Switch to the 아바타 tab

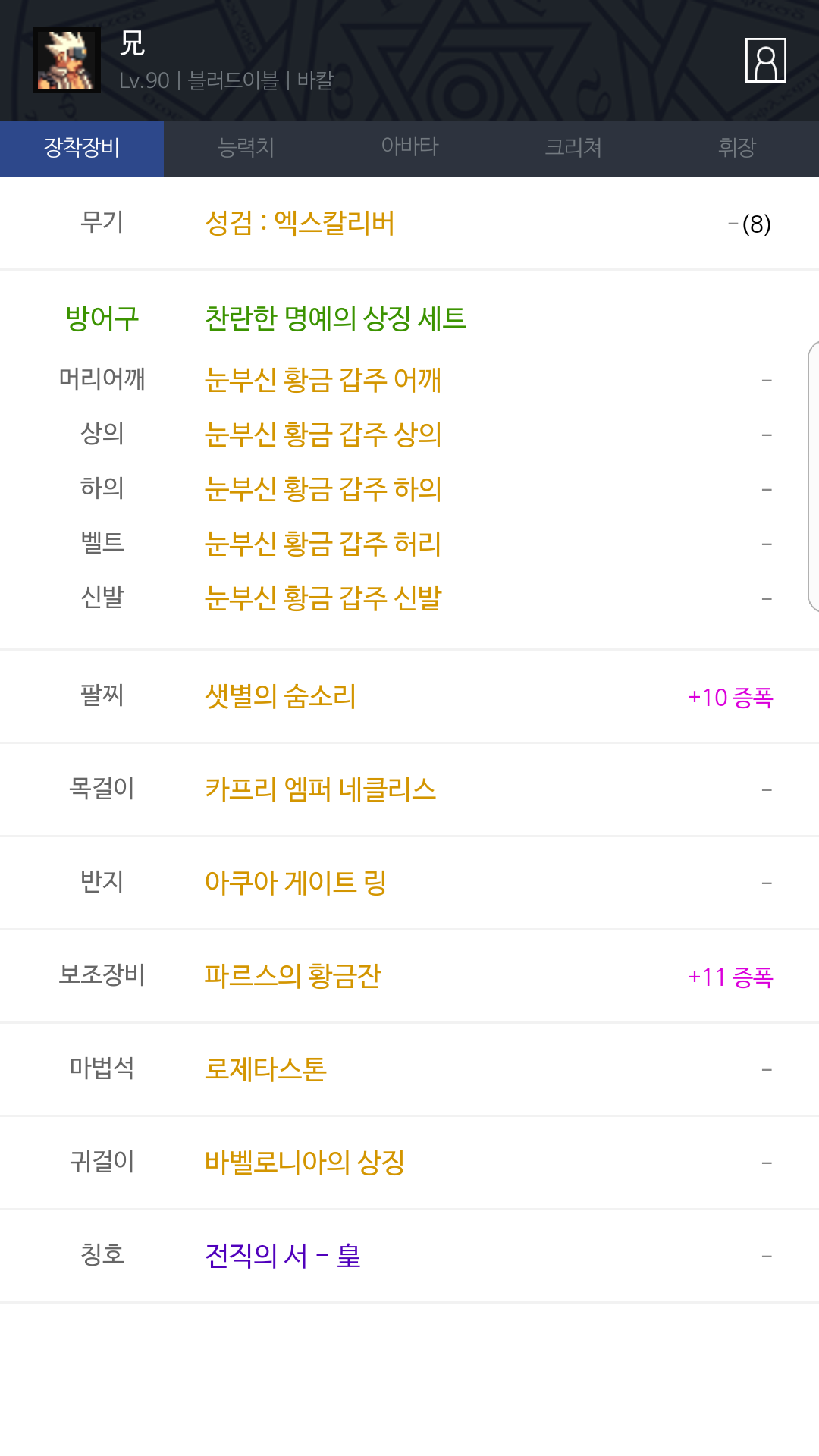click(409, 149)
